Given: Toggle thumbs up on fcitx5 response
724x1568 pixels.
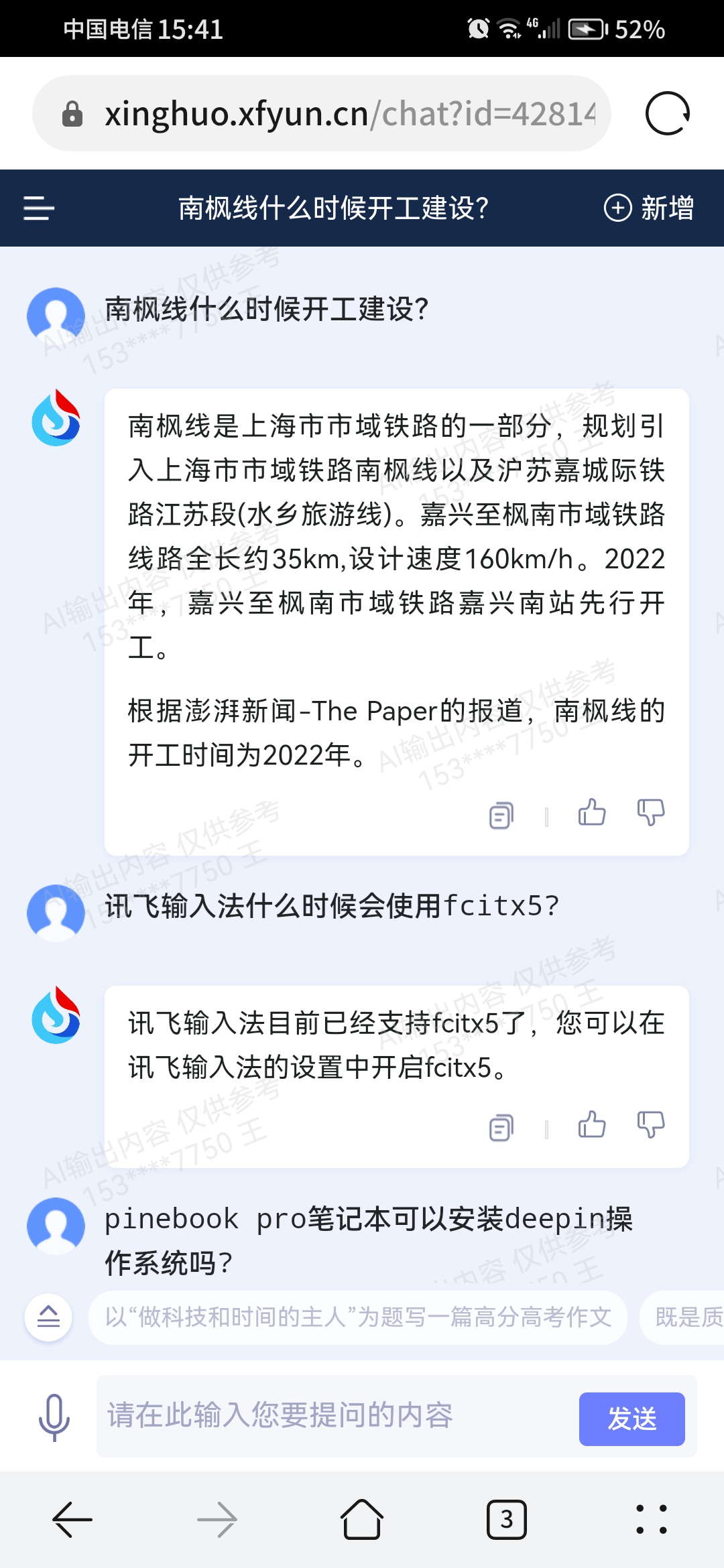Looking at the screenshot, I should tap(593, 1127).
